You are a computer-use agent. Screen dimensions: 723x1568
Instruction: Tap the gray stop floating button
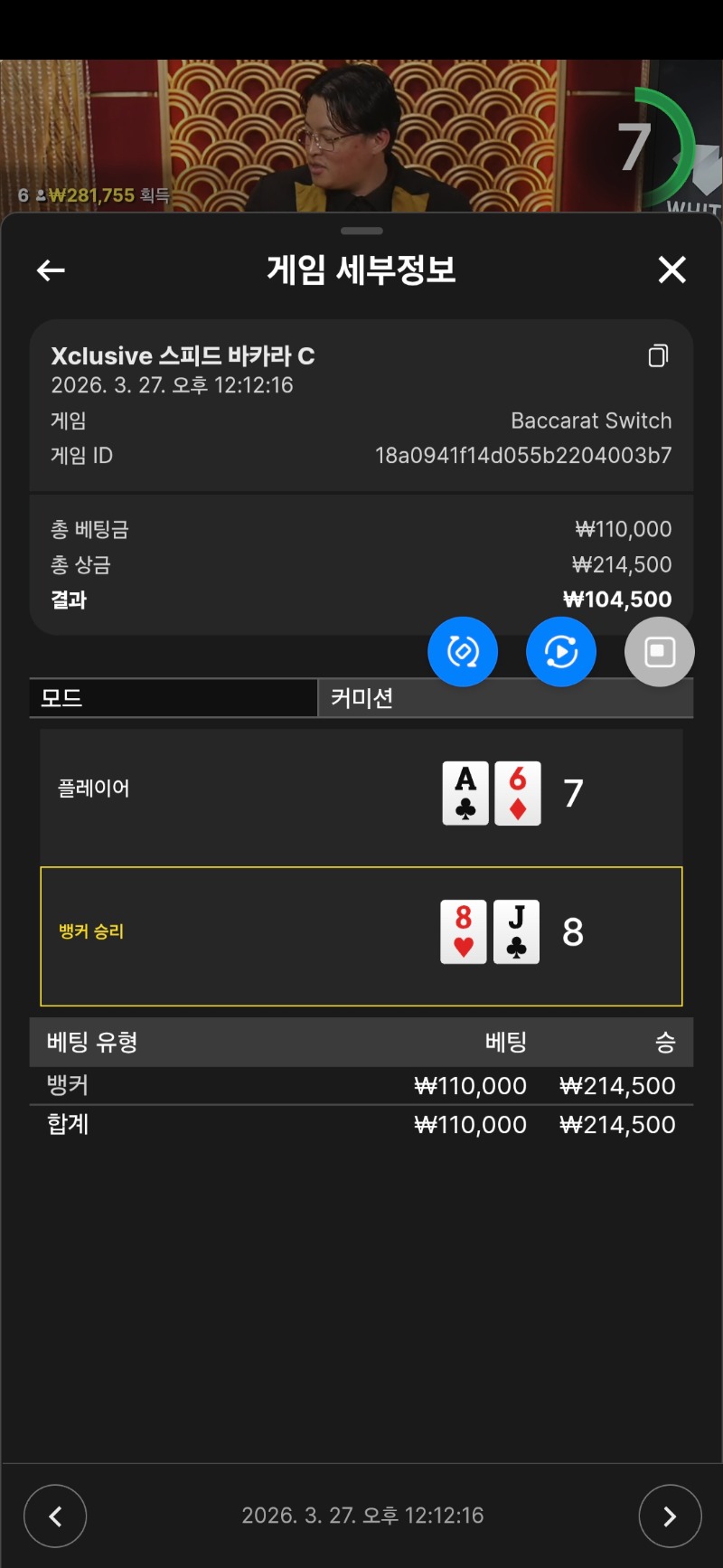660,651
